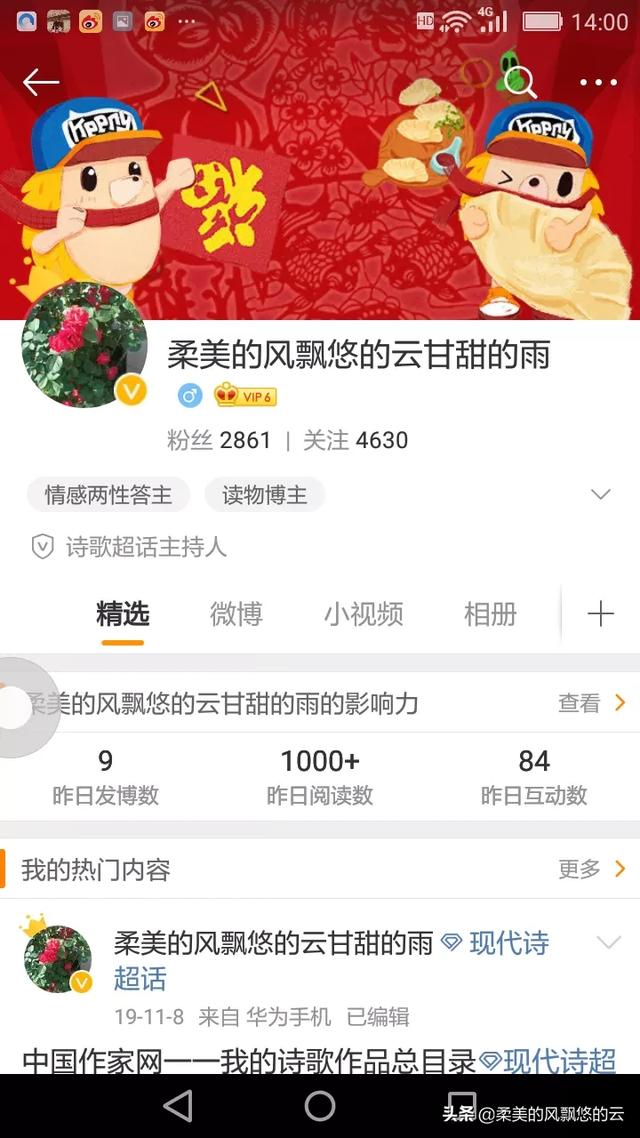Select the 读物博主 tag
This screenshot has height=1138, width=640.
click(265, 495)
